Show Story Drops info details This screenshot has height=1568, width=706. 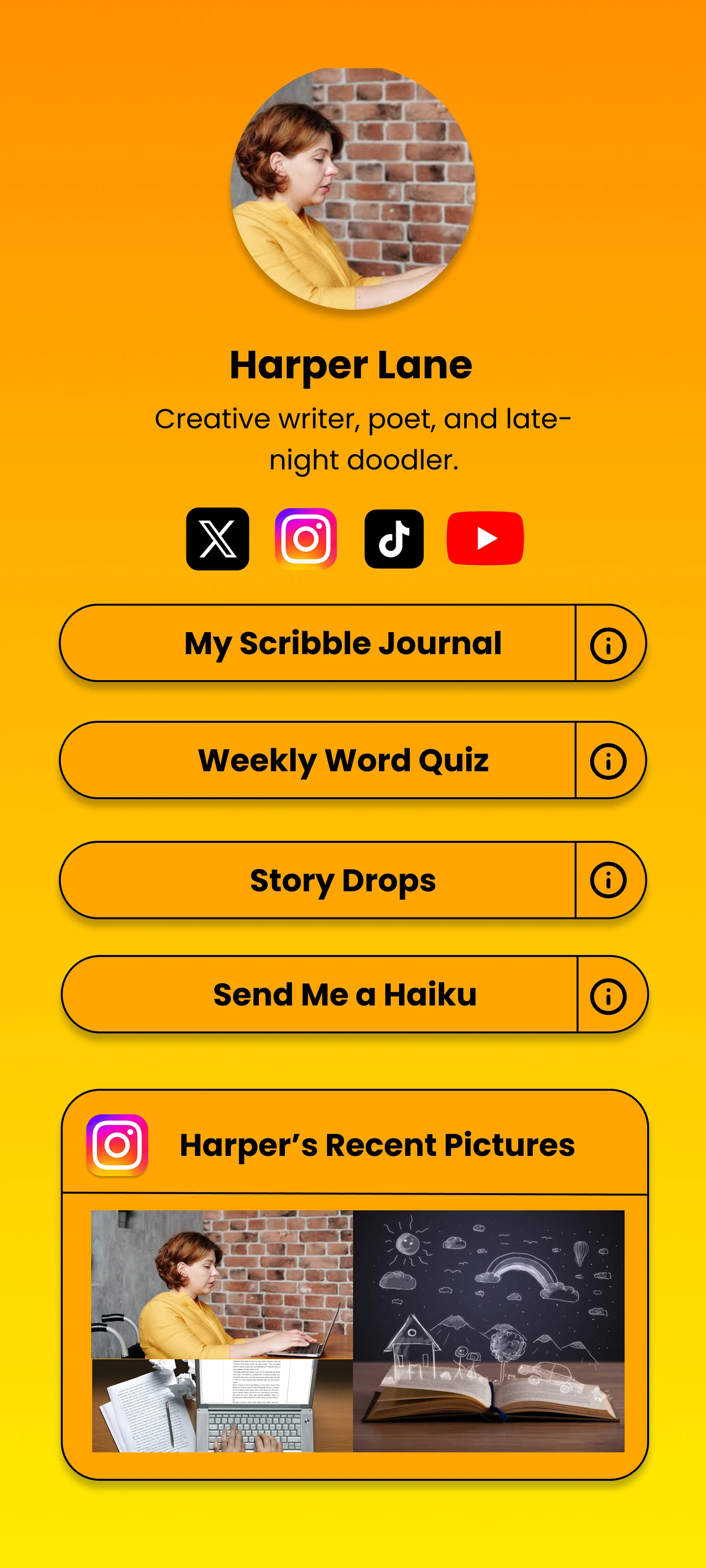point(608,880)
